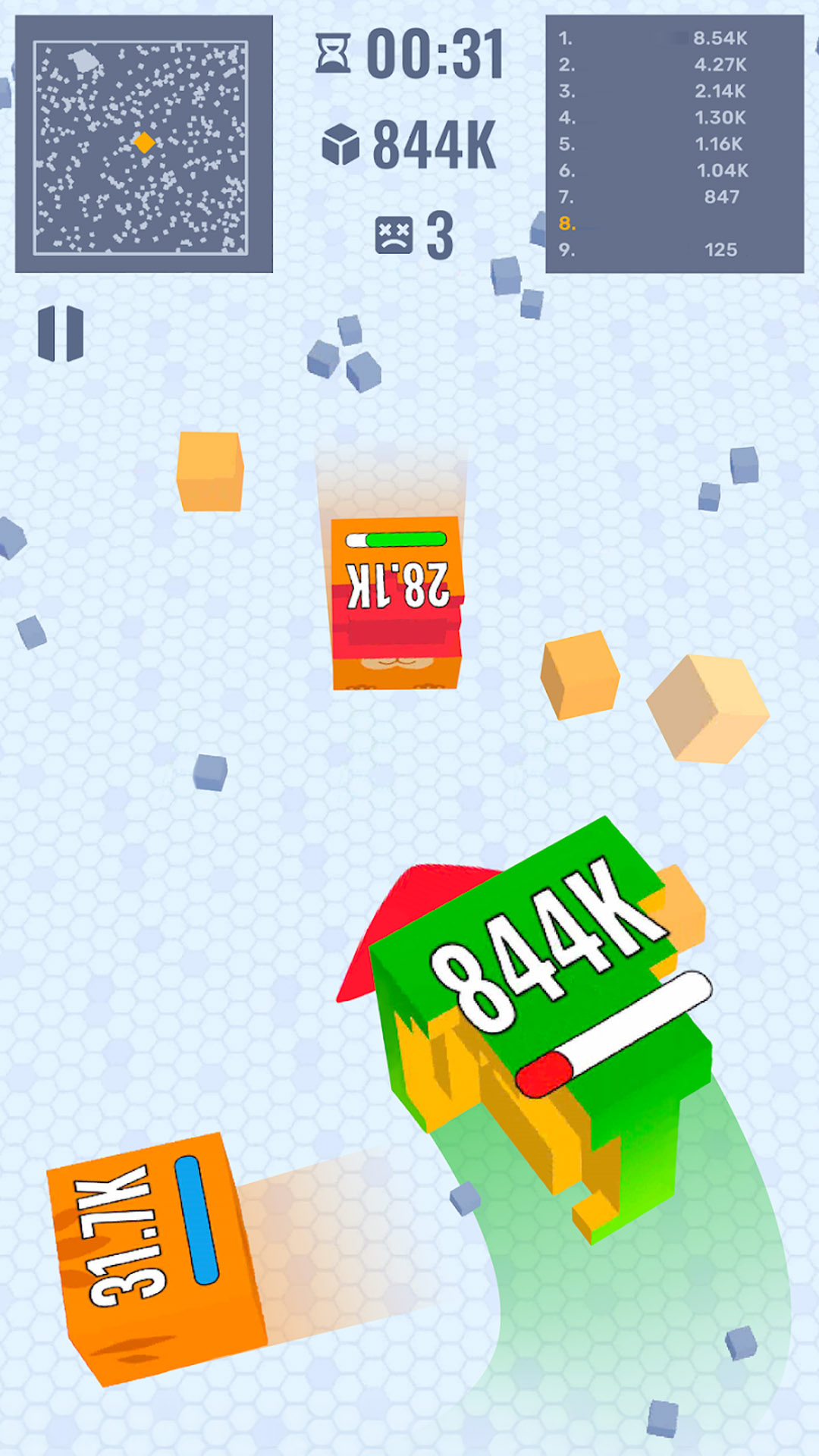
Task: Pause the game
Action: point(61,334)
